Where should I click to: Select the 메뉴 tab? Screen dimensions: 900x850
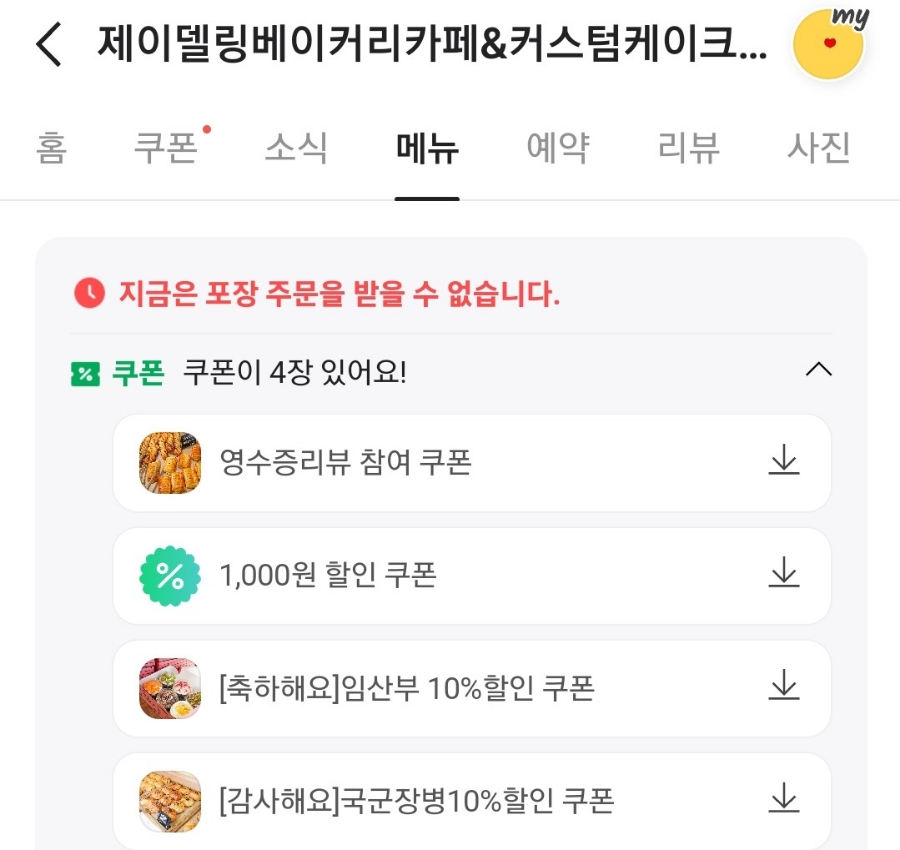point(427,148)
